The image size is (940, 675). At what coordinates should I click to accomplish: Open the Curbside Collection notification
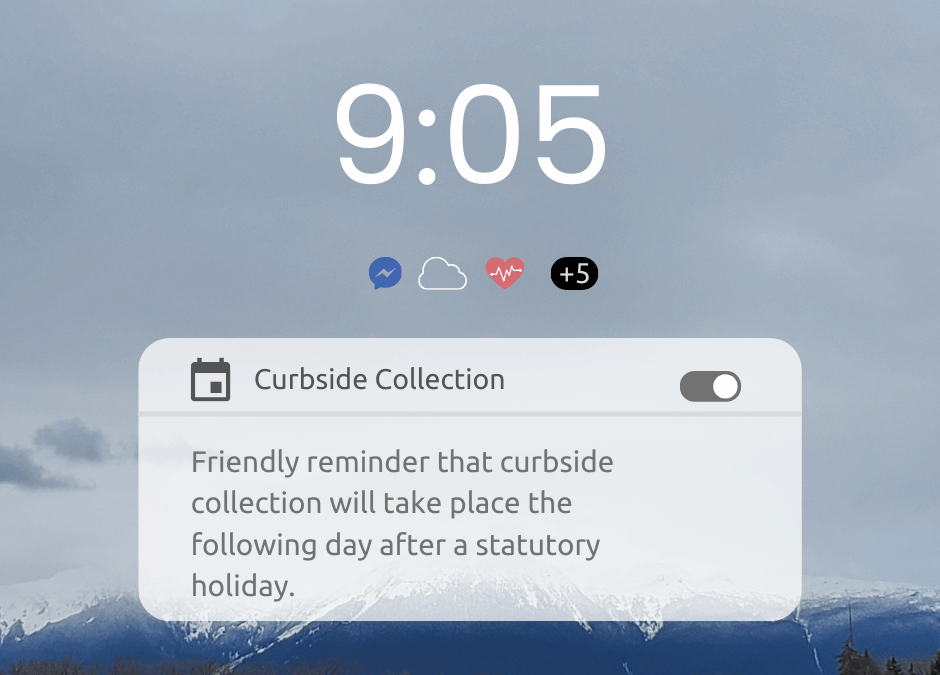[400, 522]
